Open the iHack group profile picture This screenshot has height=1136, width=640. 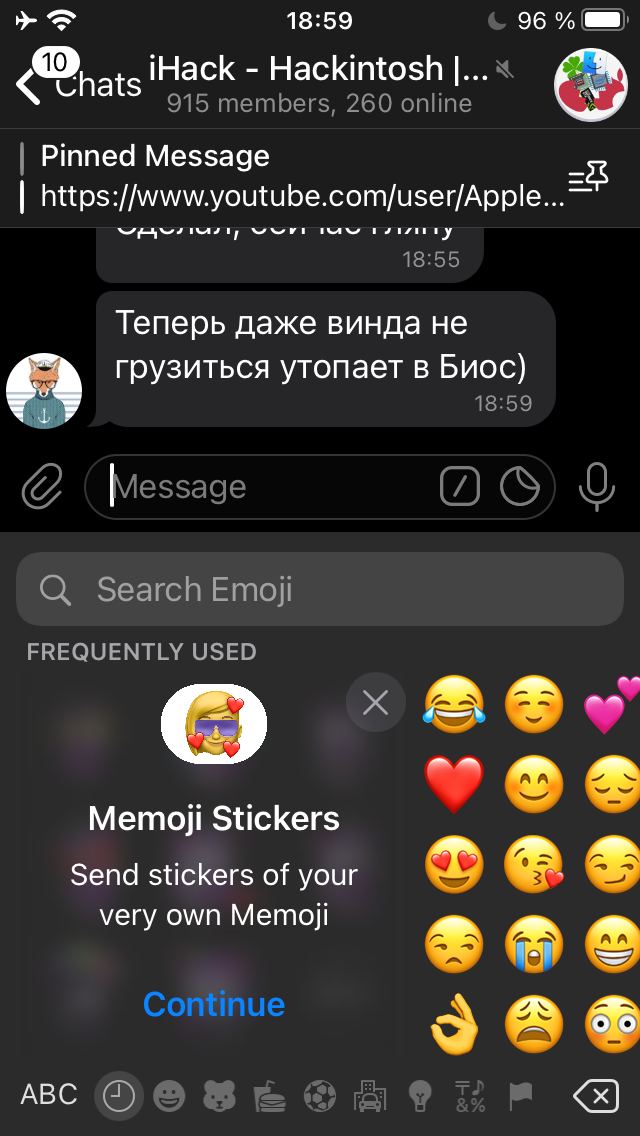[590, 84]
